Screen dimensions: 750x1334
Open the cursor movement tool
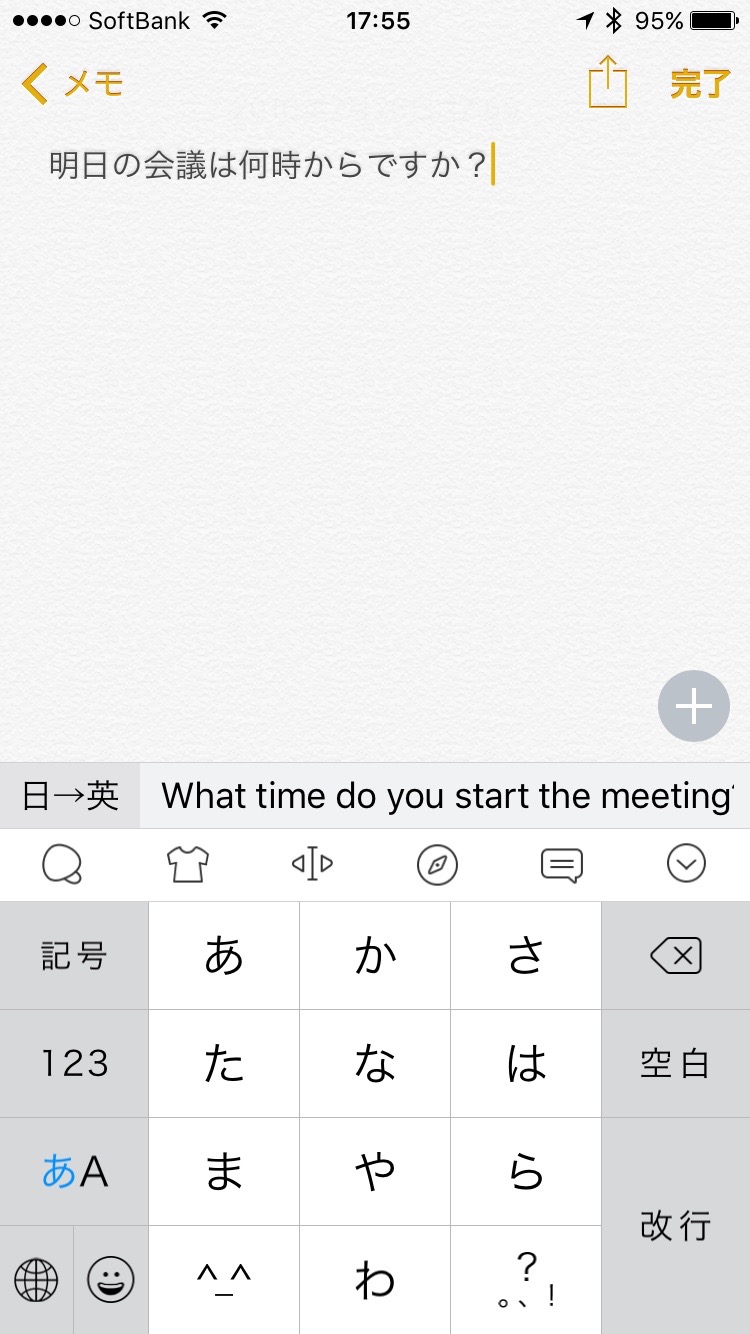coord(312,864)
